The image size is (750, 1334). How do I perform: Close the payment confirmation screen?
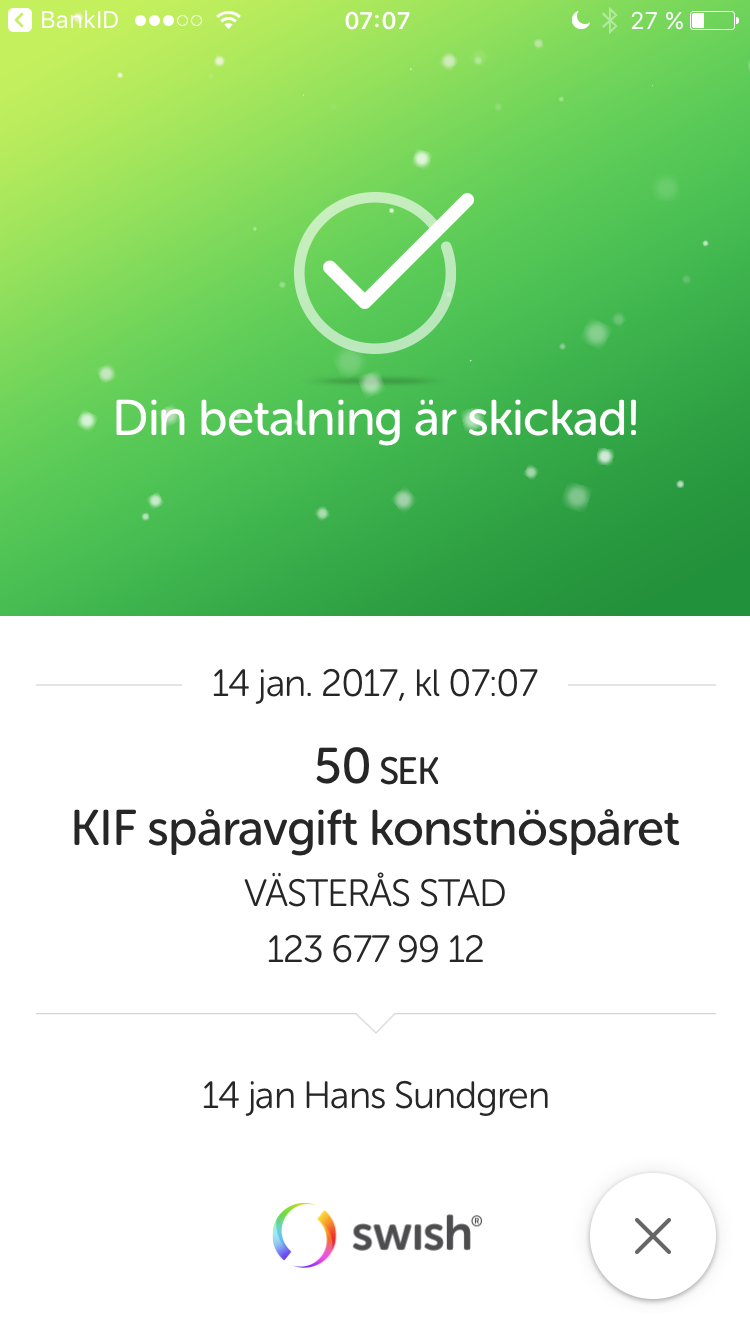(x=653, y=1236)
